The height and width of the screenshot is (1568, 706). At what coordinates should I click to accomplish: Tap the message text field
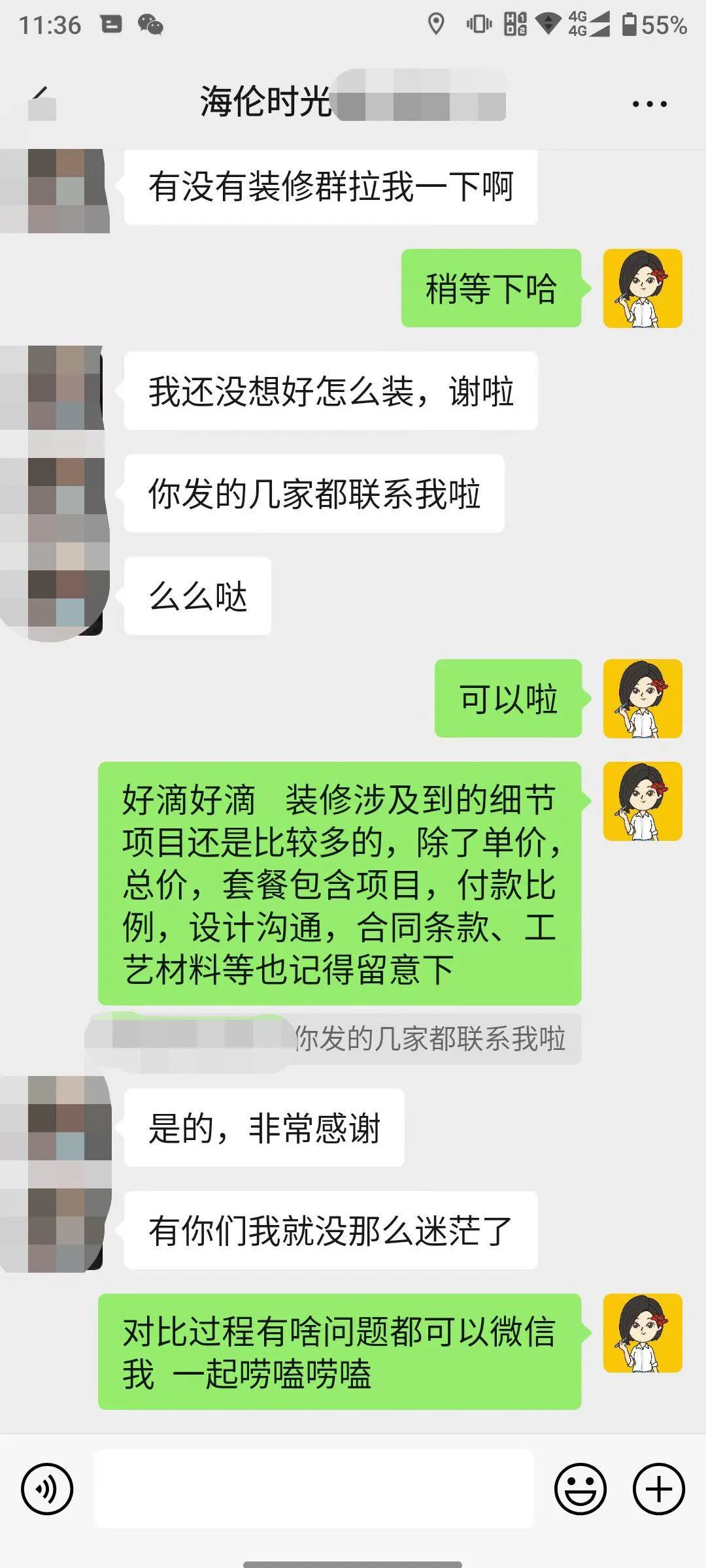point(314,1489)
